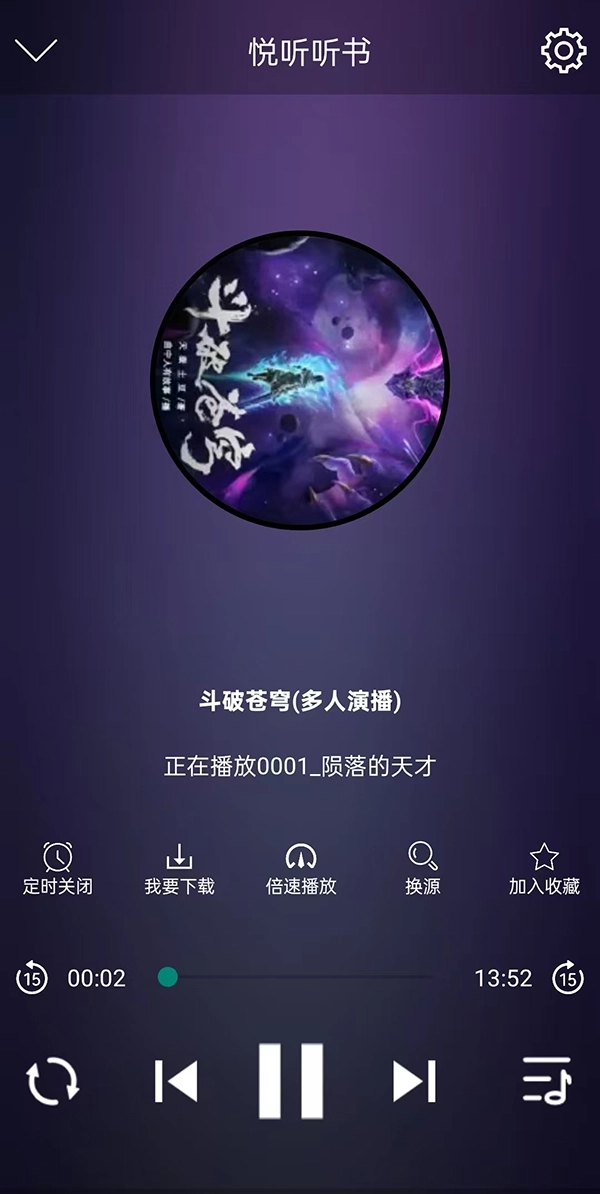Screen dimensions: 600x1194
Task: Pause the audiobook
Action: pos(291,1080)
